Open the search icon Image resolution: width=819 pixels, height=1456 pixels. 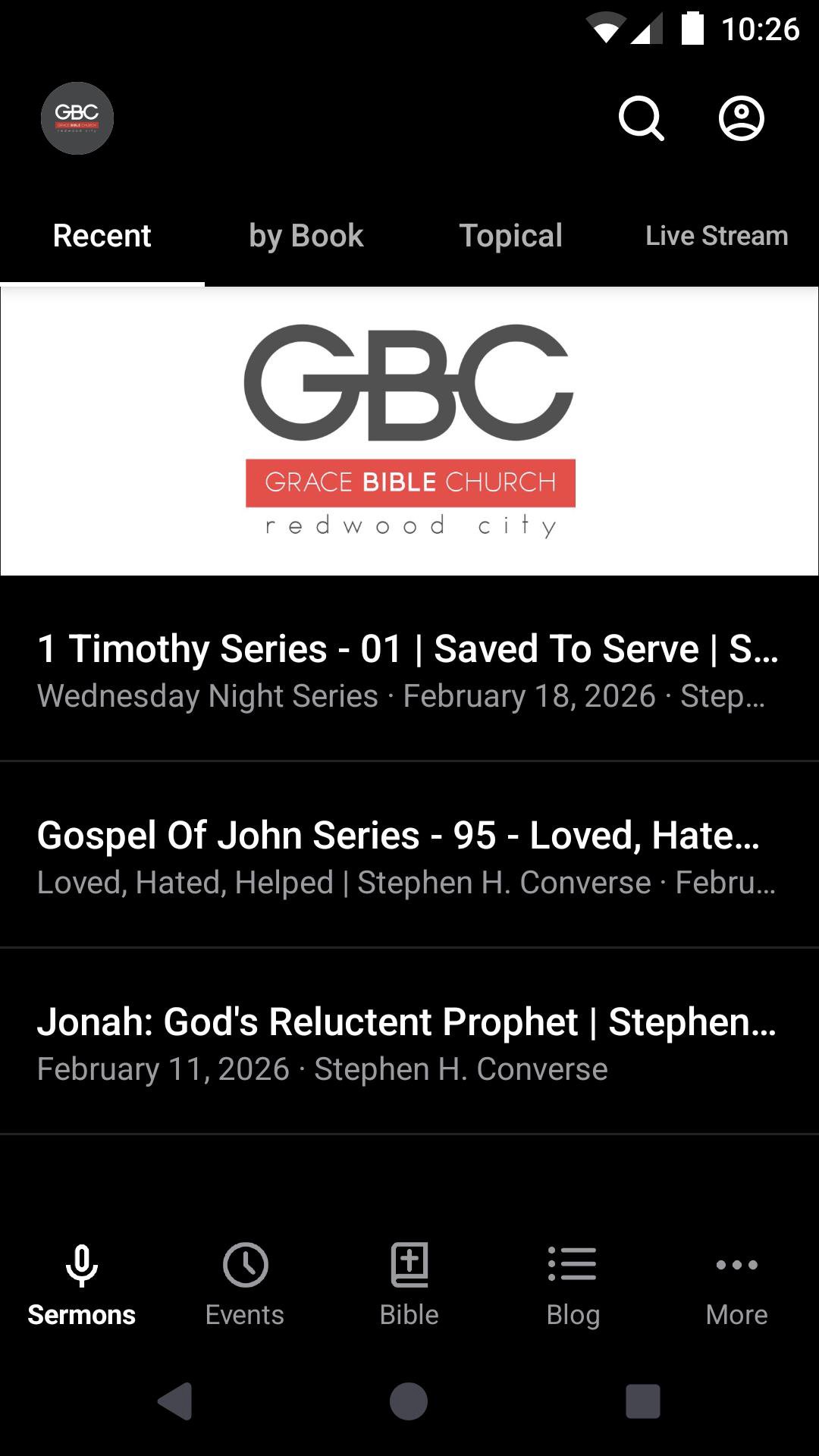click(x=641, y=118)
